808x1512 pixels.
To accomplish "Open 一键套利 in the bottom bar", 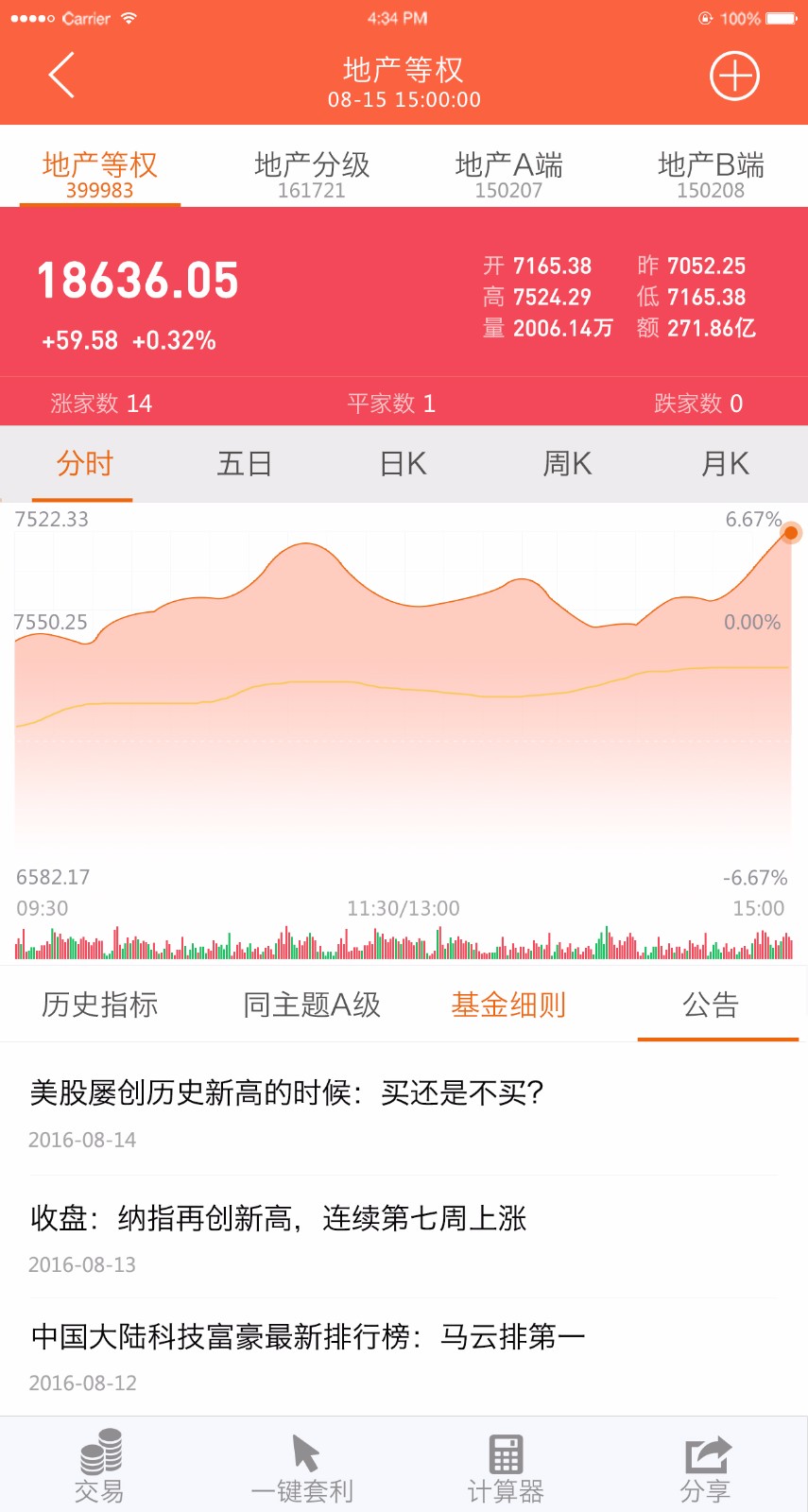I will [302, 1466].
